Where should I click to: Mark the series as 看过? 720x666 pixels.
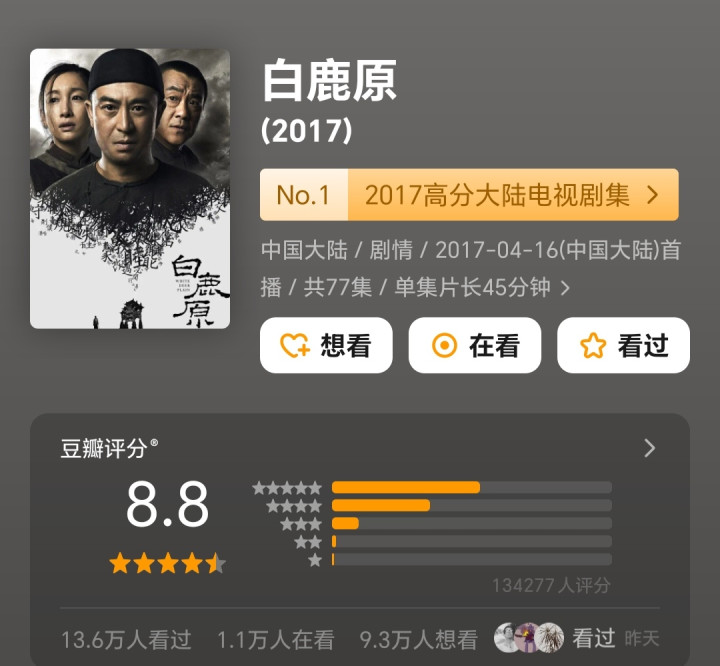point(624,345)
